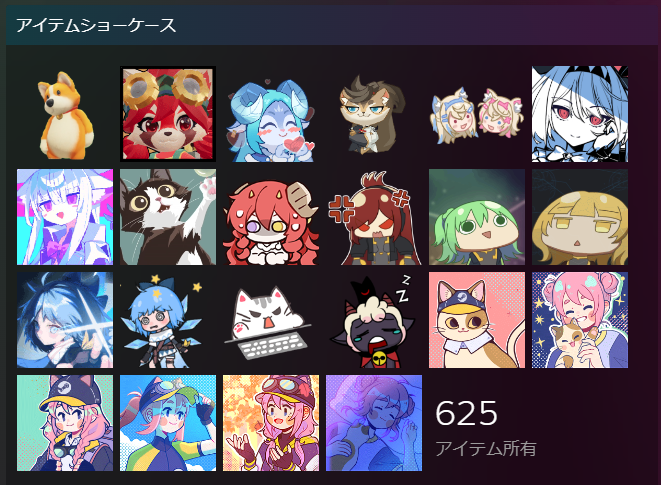The width and height of the screenshot is (661, 485).
Task: View the angry white cat on keyboard
Action: point(271,320)
